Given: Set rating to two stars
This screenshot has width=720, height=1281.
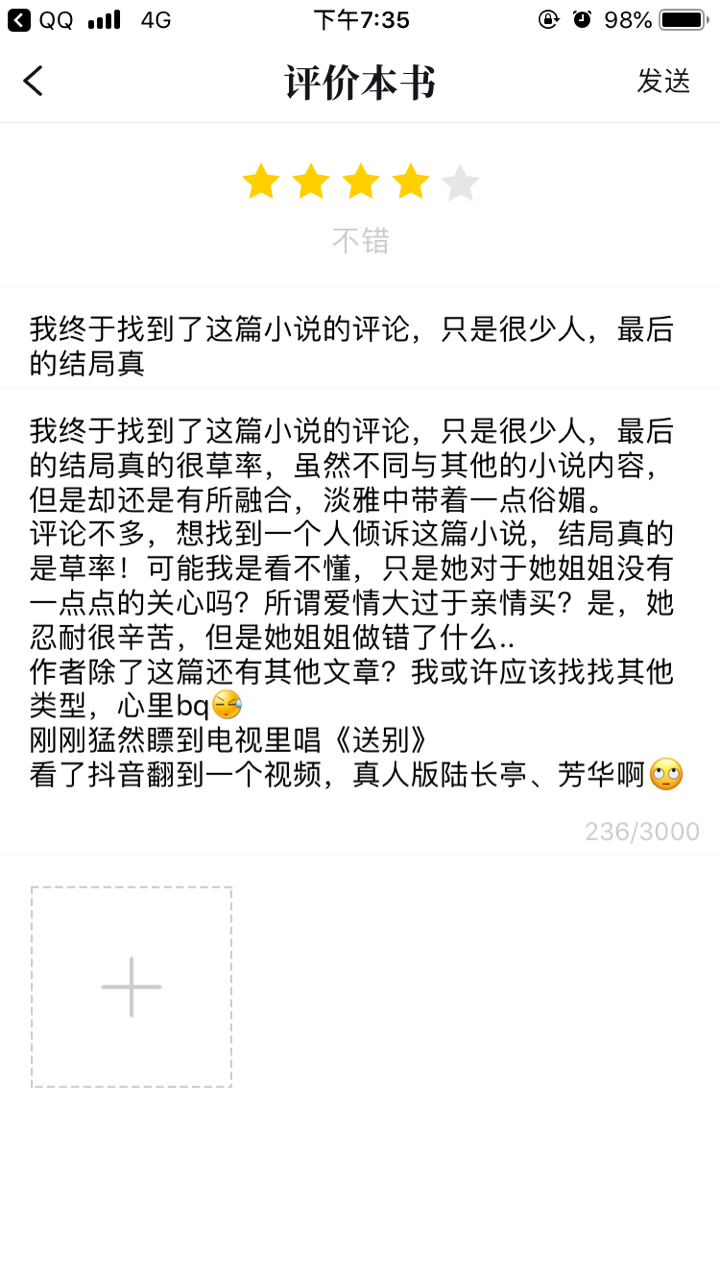Looking at the screenshot, I should [x=311, y=182].
